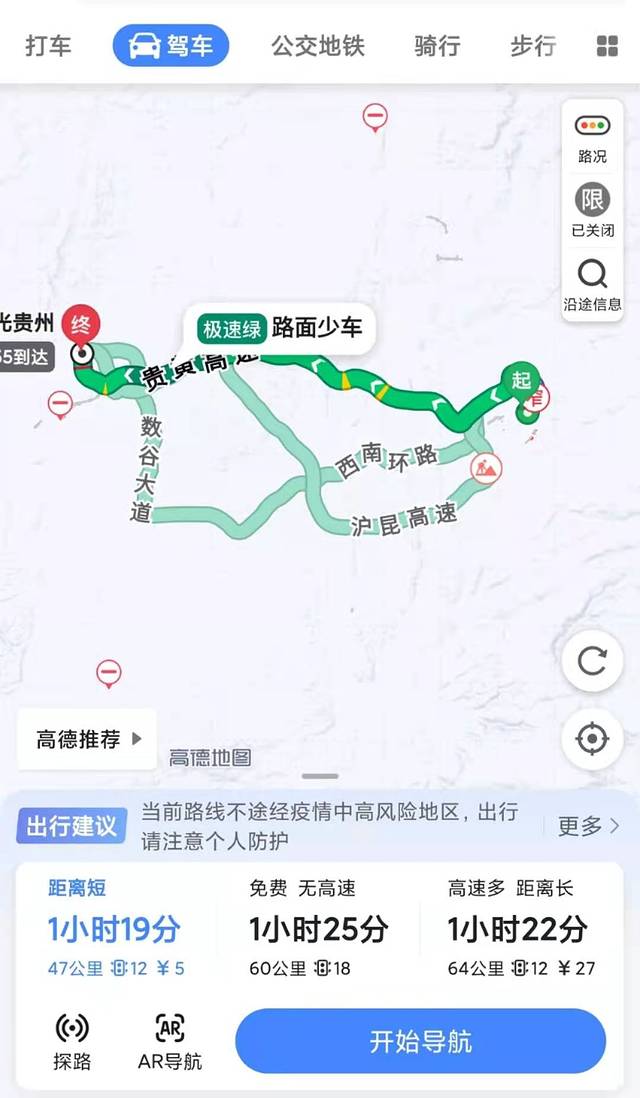
Task: Open 探路 road preview
Action: coord(72,1041)
